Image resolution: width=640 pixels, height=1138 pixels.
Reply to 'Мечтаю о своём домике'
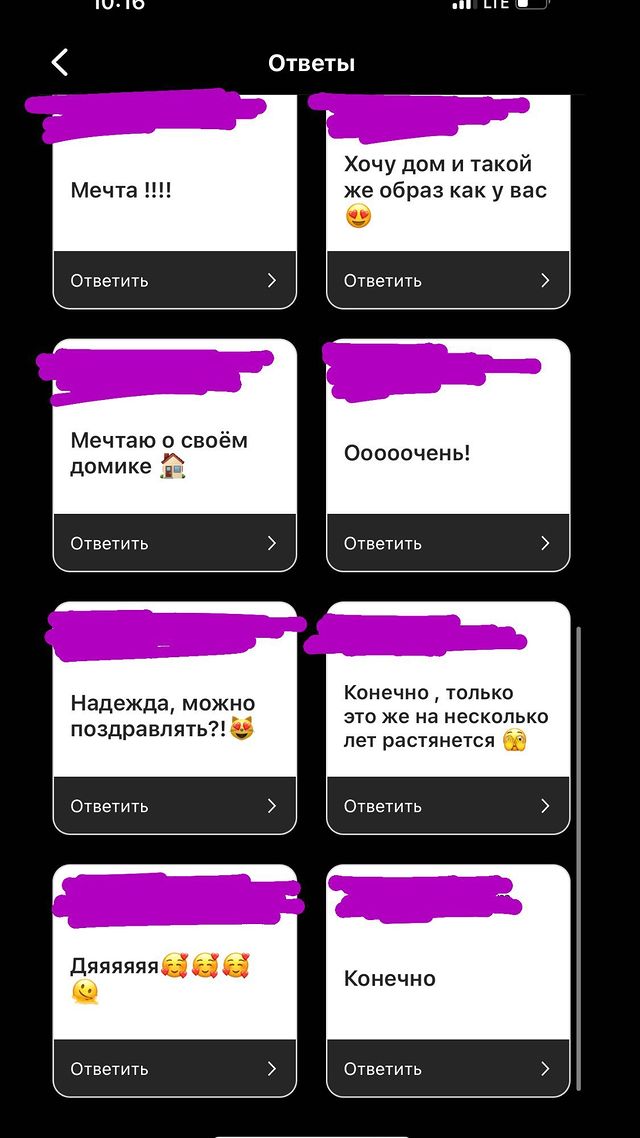(174, 543)
